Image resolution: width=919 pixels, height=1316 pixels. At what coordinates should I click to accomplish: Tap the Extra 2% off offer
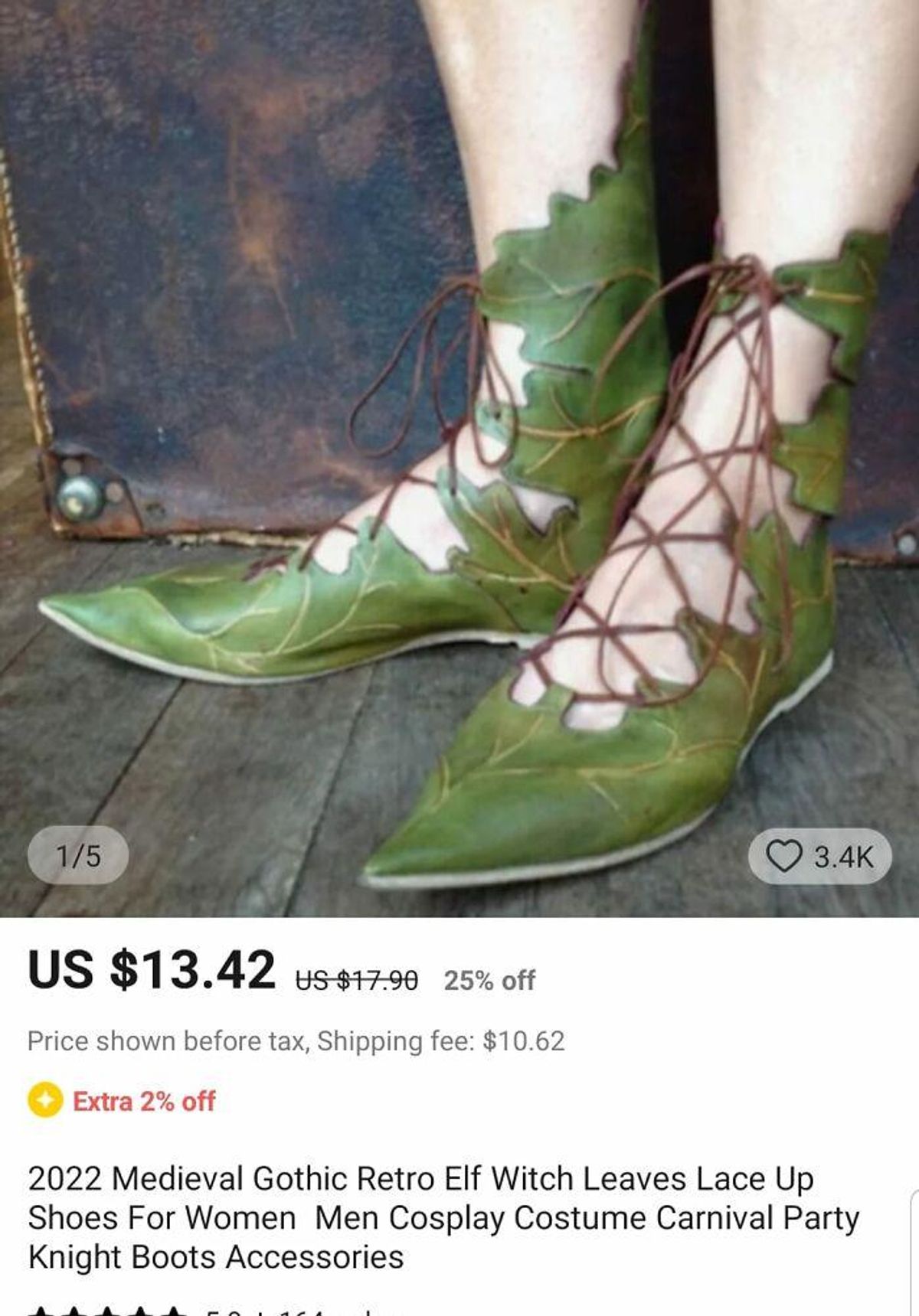click(x=143, y=1101)
